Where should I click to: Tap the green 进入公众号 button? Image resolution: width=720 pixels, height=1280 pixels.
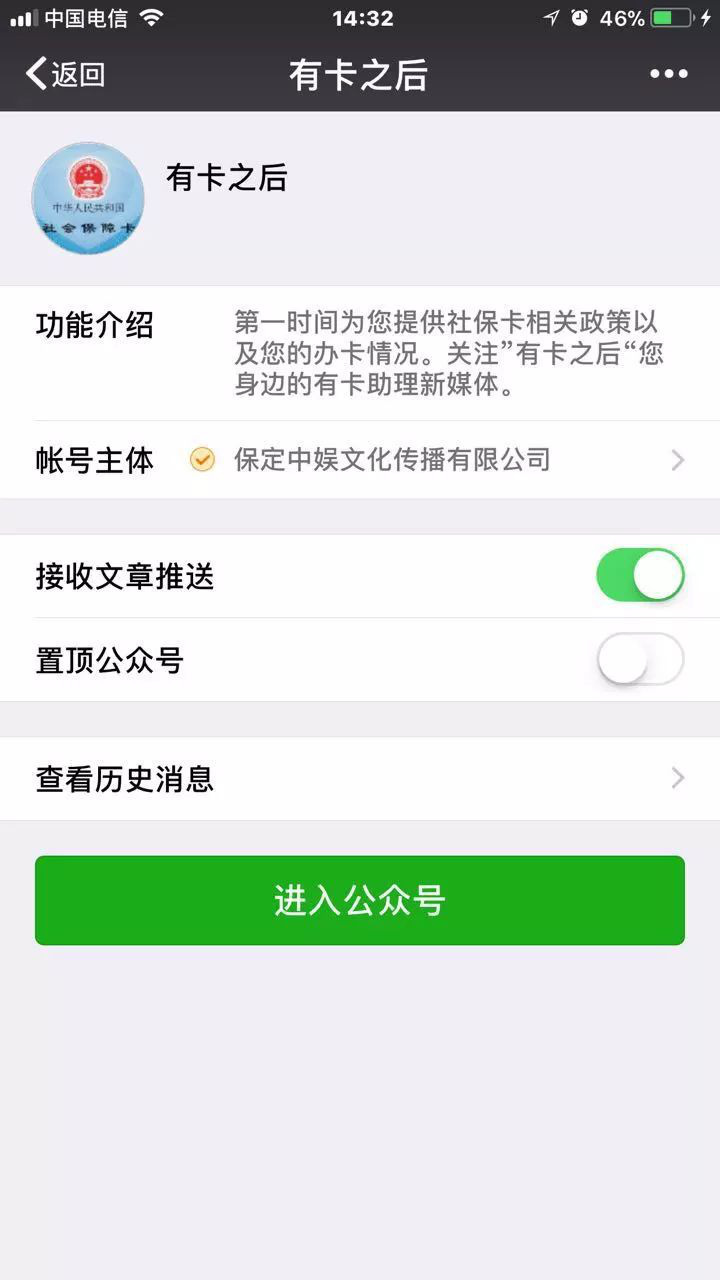[x=360, y=900]
